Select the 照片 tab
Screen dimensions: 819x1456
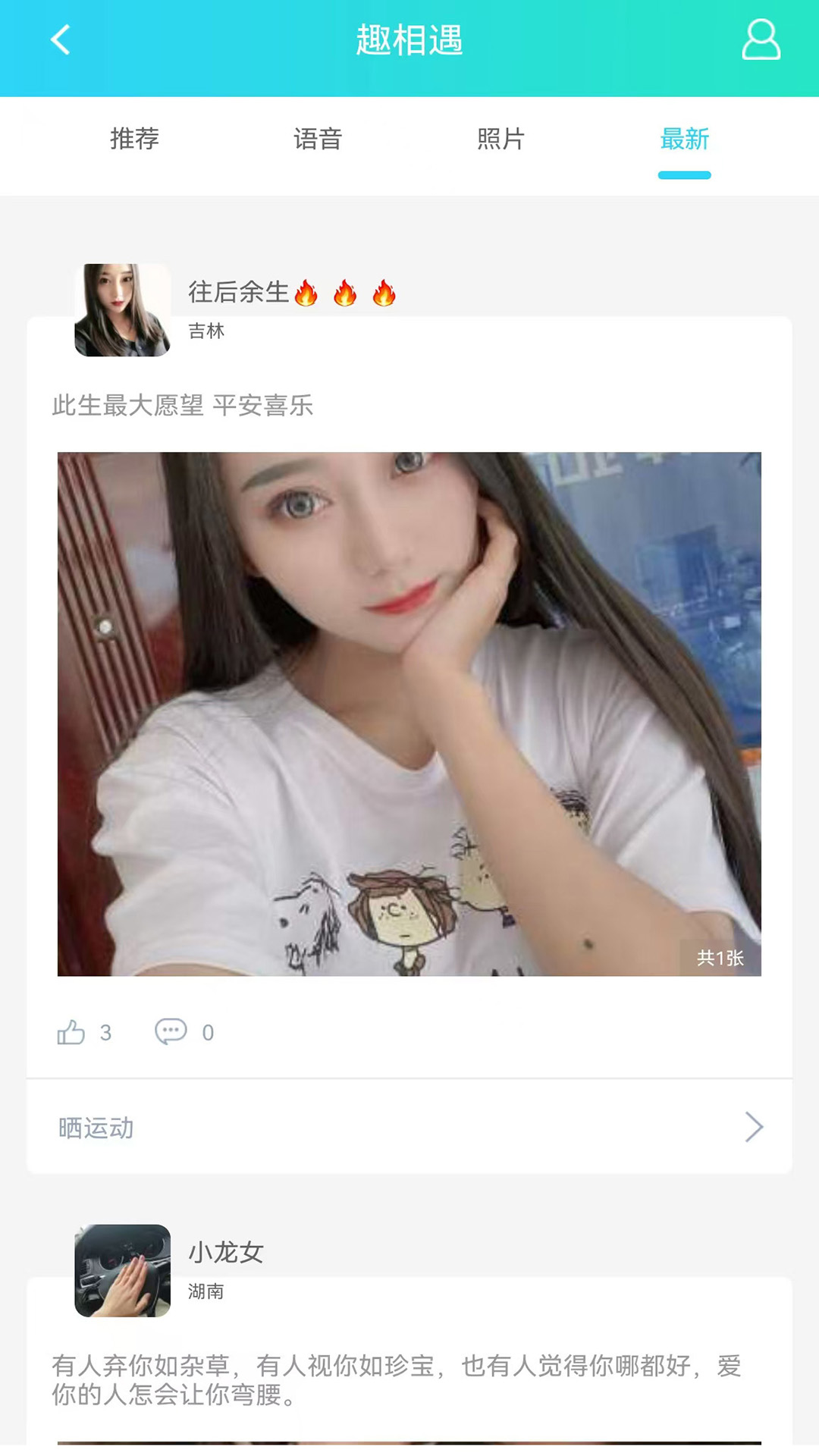point(500,139)
